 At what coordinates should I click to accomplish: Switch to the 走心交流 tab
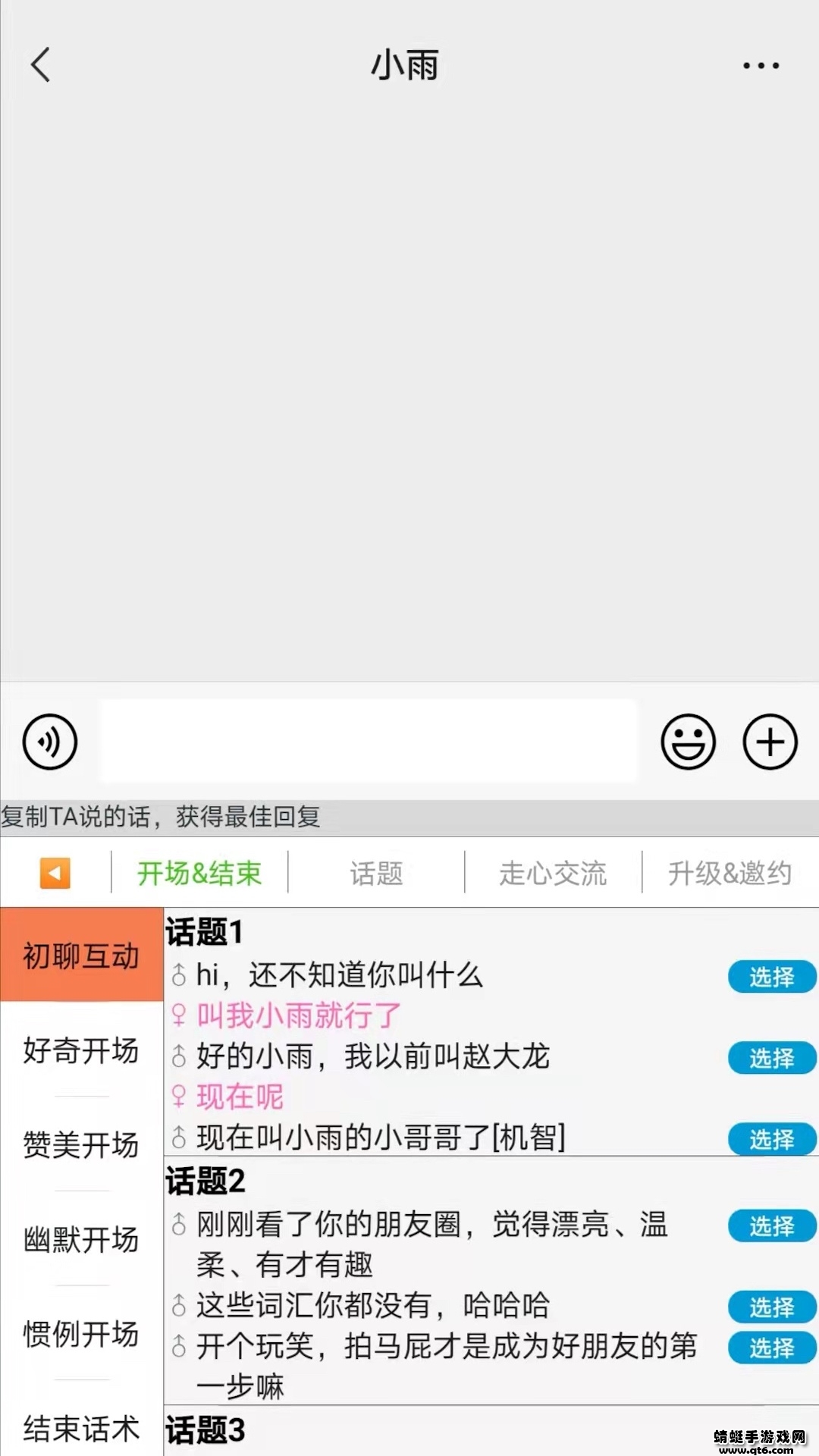[553, 872]
